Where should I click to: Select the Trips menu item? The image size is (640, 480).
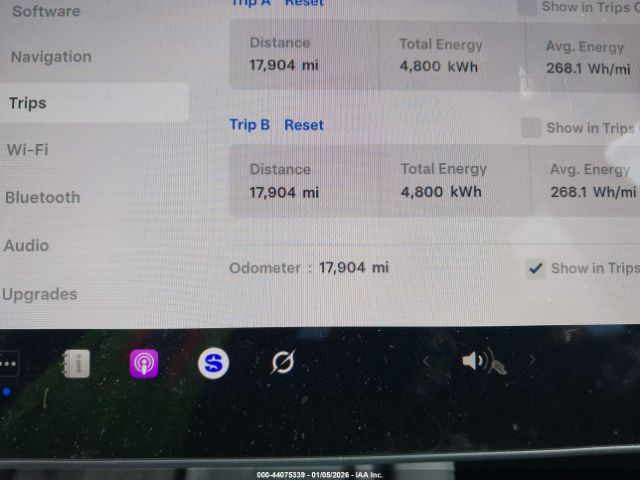pyautogui.click(x=28, y=103)
